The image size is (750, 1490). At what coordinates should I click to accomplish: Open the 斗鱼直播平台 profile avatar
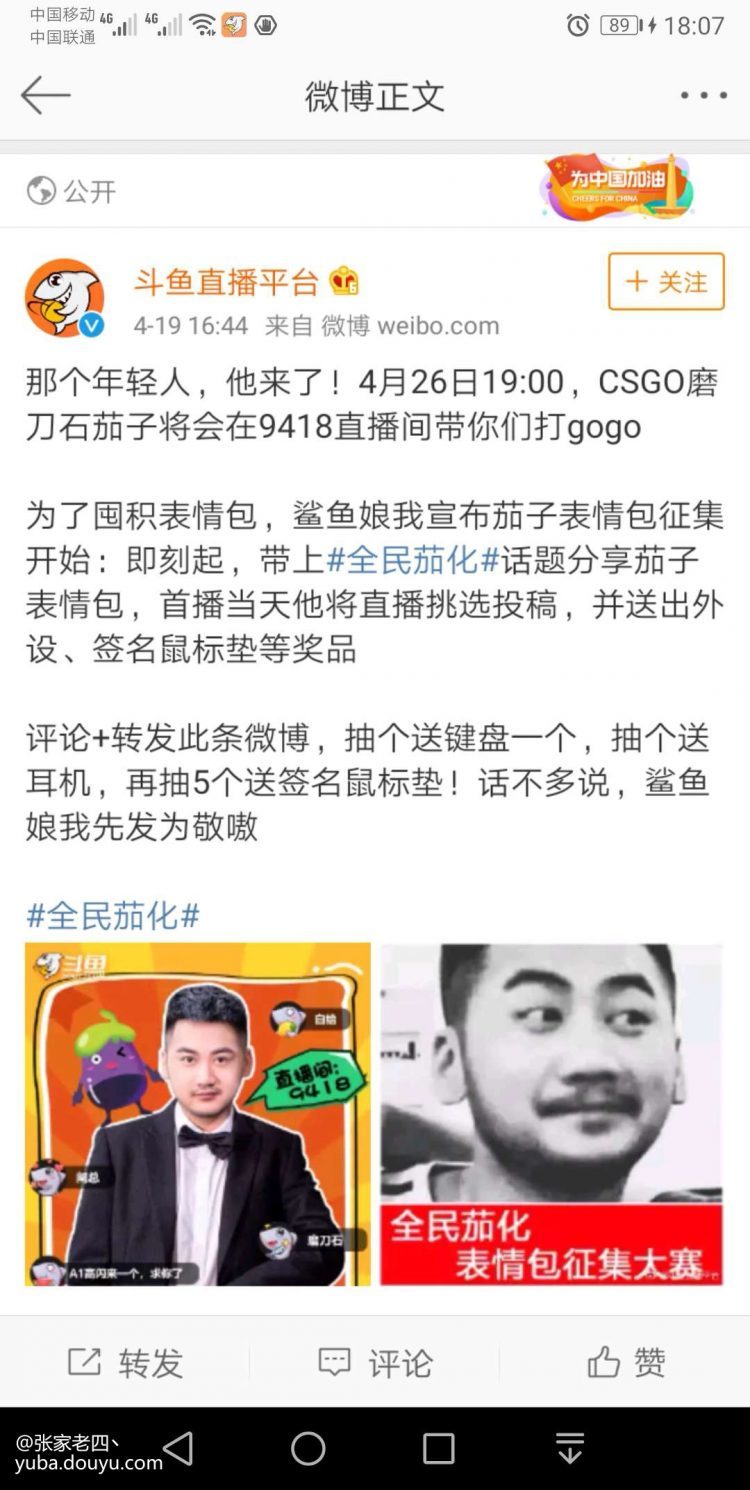tap(64, 298)
